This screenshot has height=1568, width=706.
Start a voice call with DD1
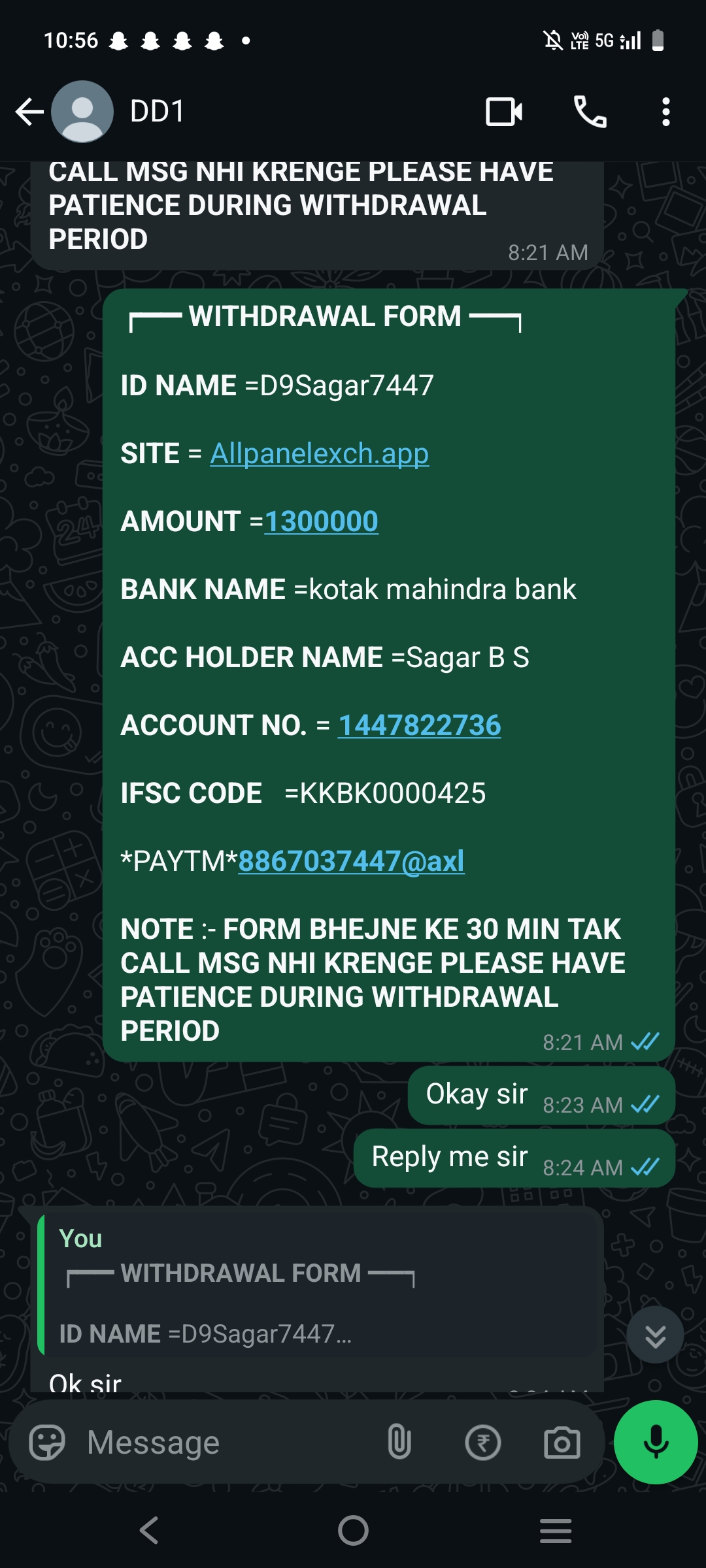pos(590,112)
